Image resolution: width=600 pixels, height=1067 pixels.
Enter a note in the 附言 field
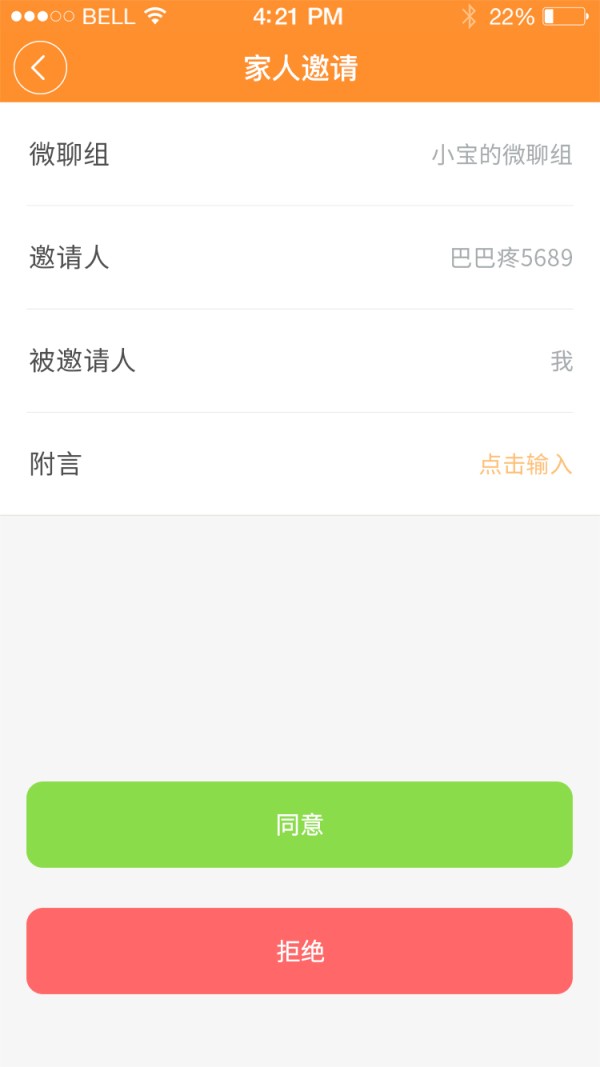pos(525,464)
